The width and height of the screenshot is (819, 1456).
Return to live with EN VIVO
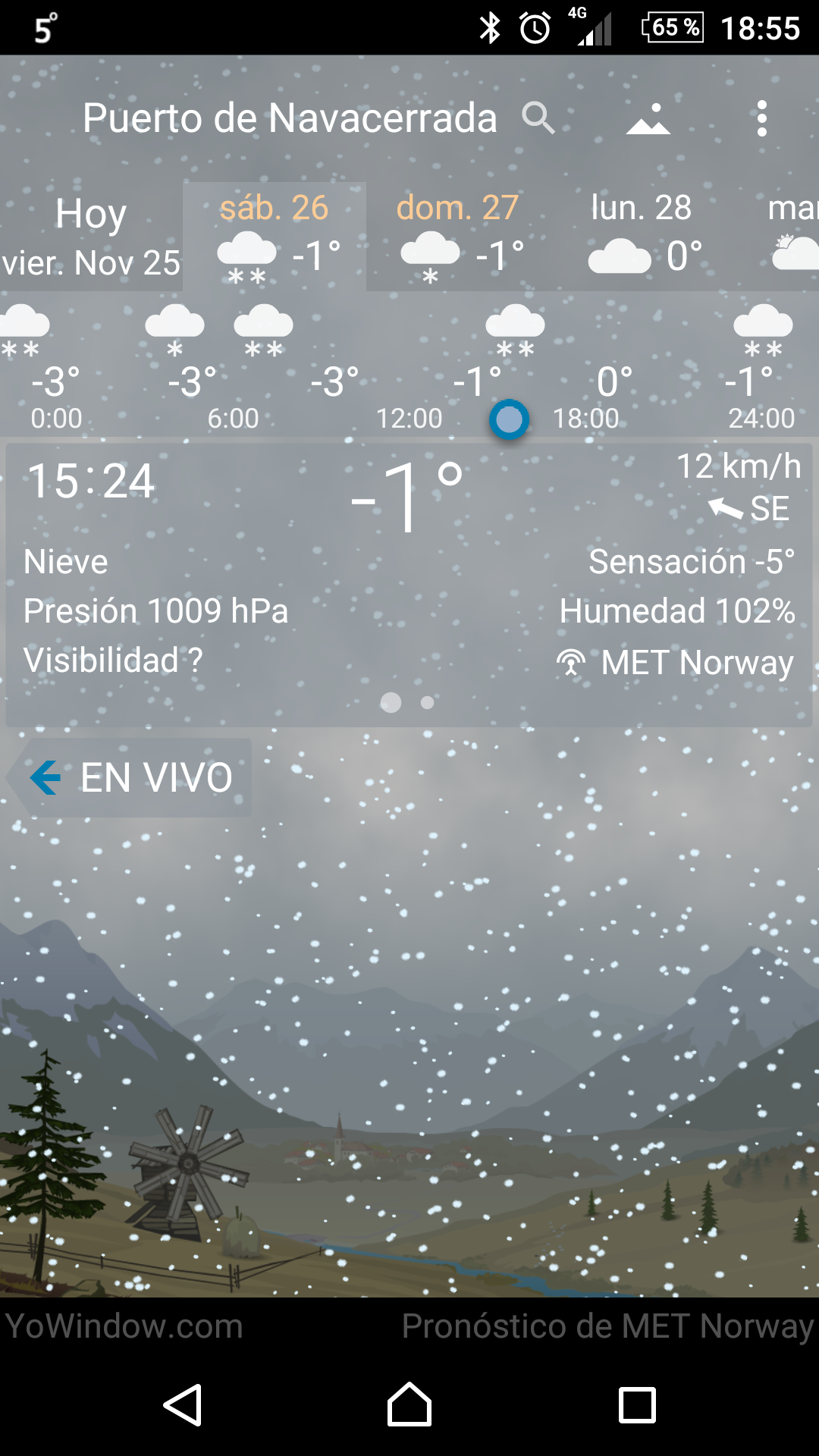tap(130, 777)
